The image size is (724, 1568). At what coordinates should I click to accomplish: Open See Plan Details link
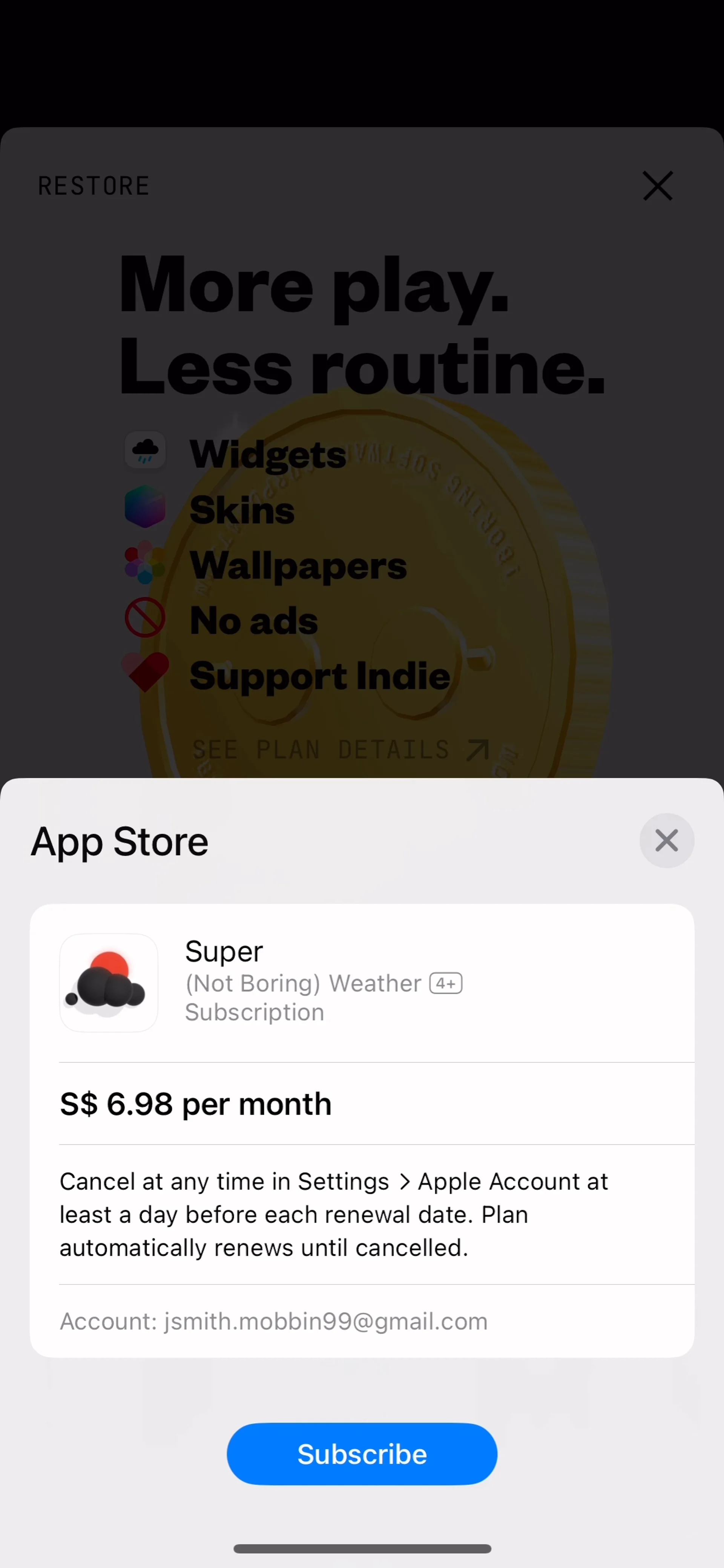tap(340, 750)
